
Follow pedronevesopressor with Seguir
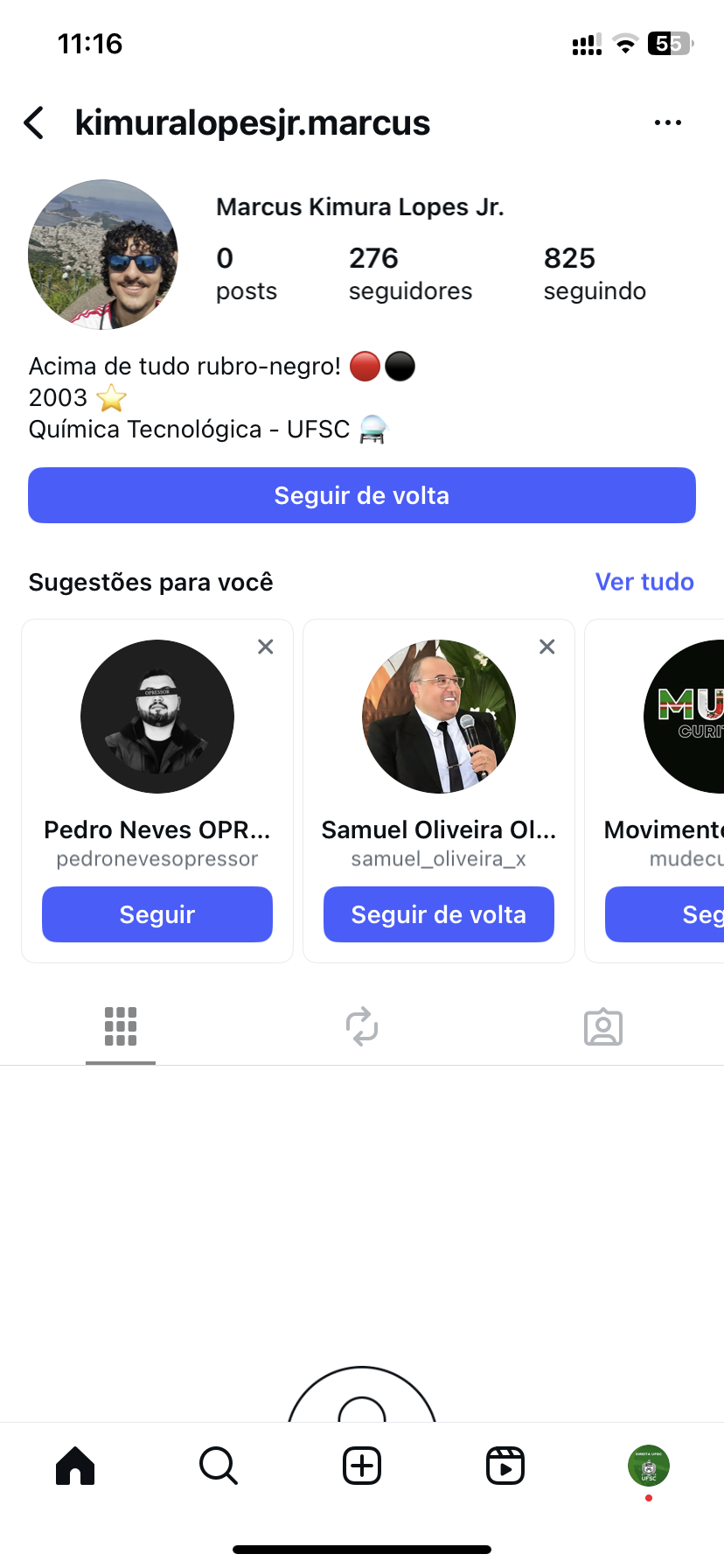point(157,914)
